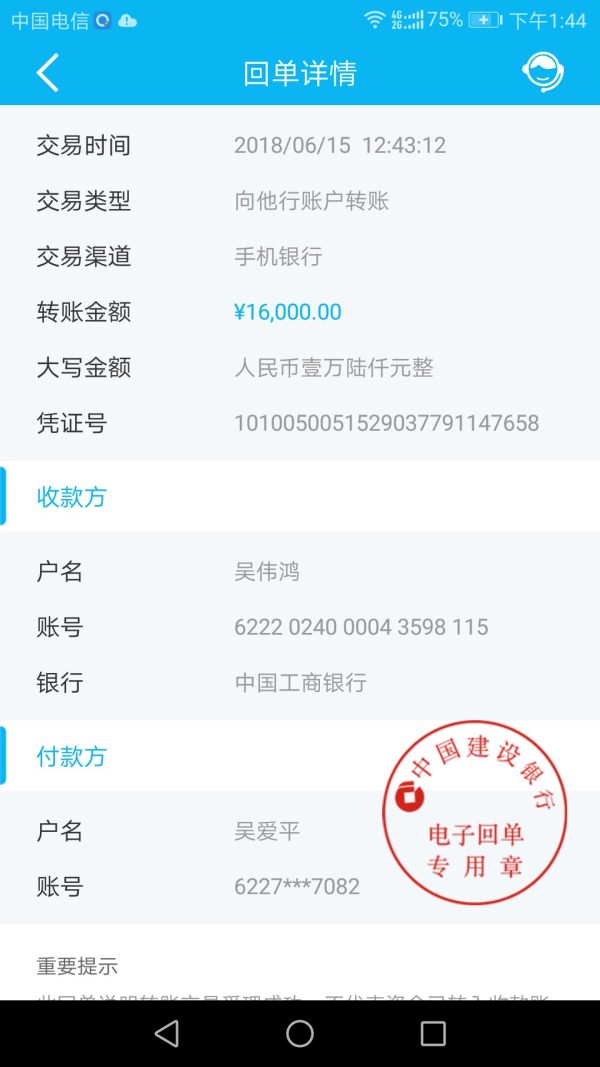This screenshot has width=600, height=1067.
Task: Open the recent apps view
Action: point(433,1033)
